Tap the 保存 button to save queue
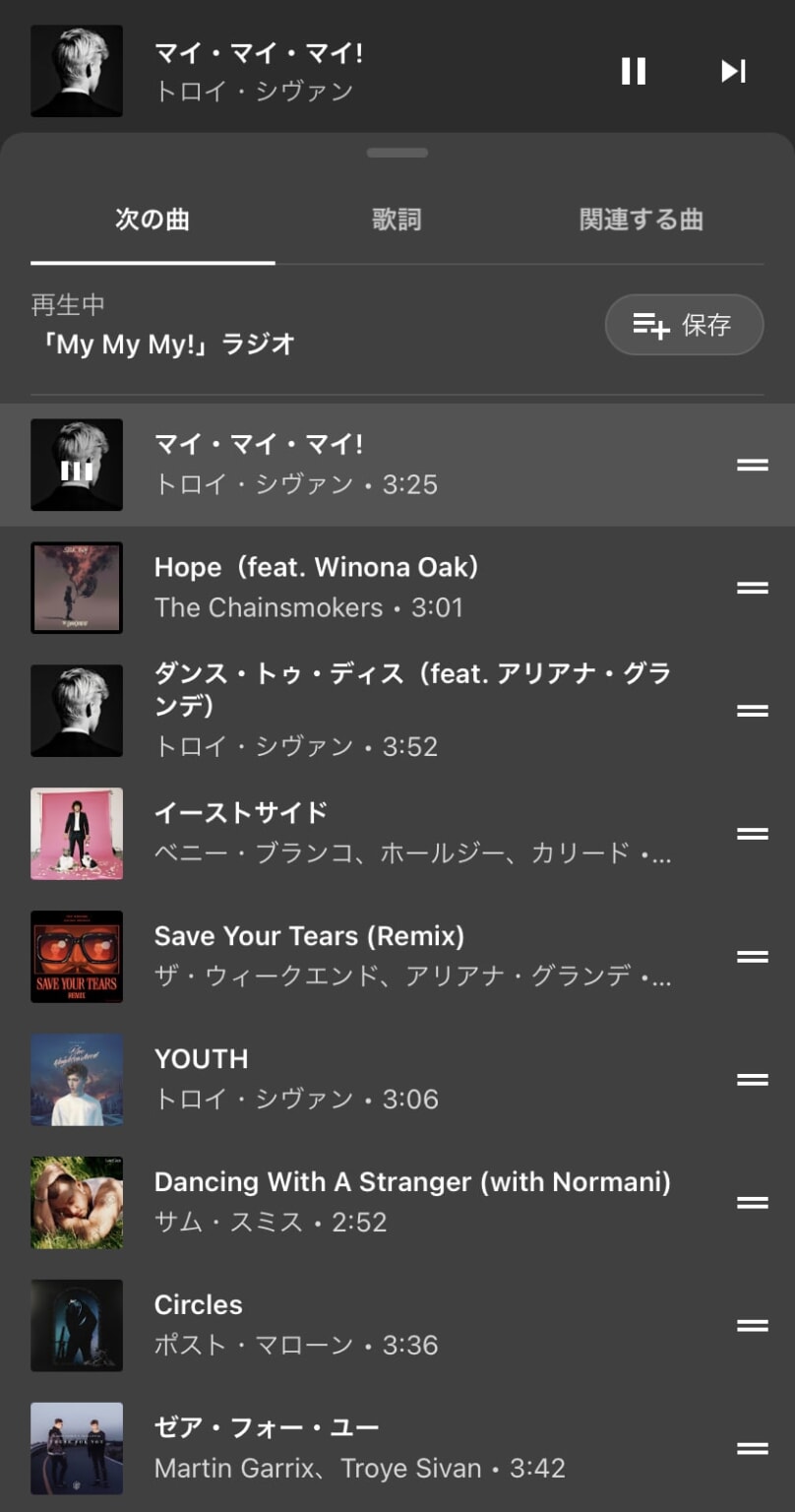This screenshot has width=795, height=1512. tap(684, 325)
